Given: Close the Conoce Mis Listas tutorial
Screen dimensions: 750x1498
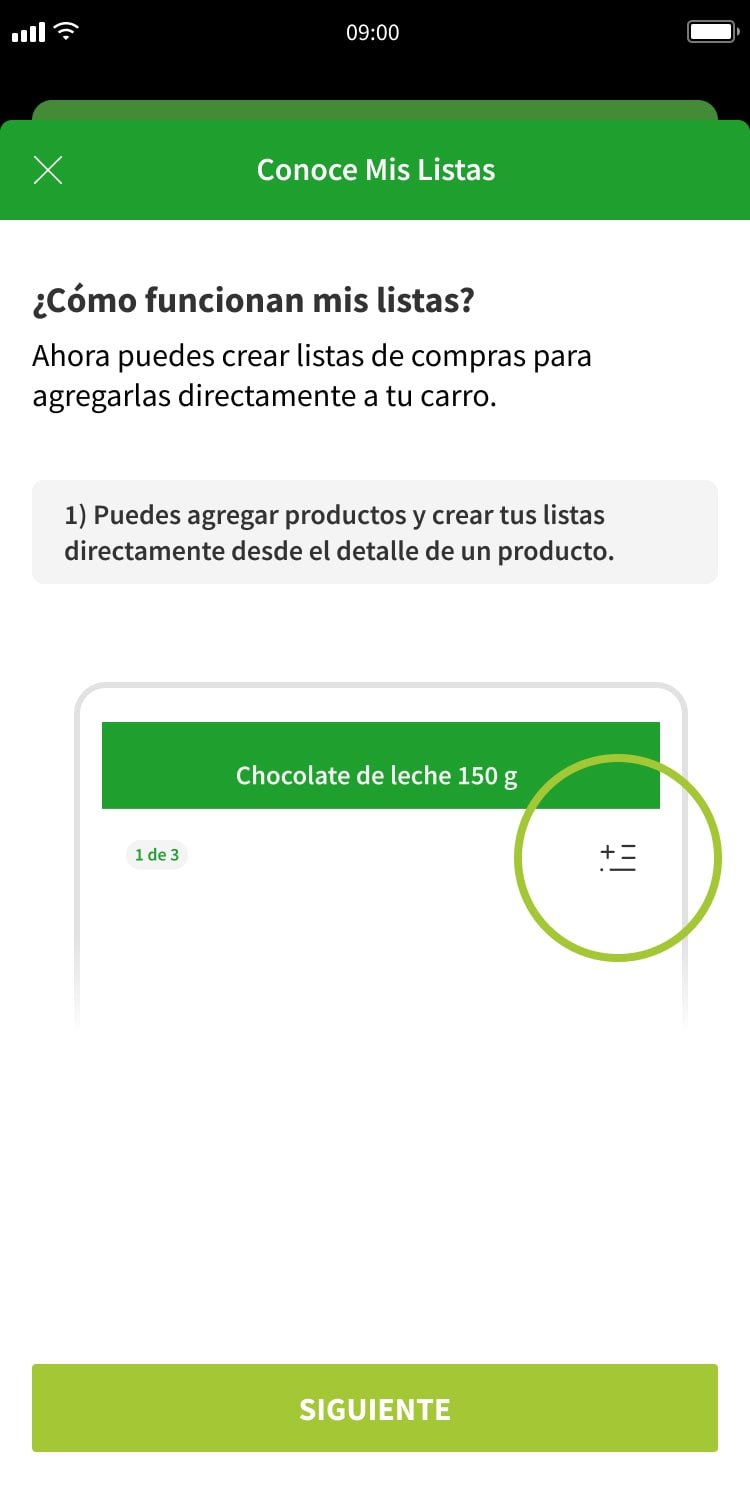Looking at the screenshot, I should [x=48, y=170].
